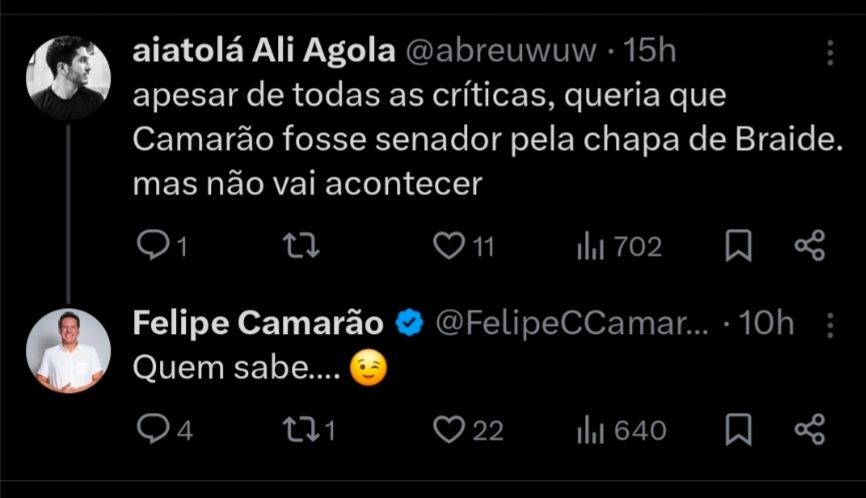Image resolution: width=866 pixels, height=498 pixels.
Task: Repost aiatolá Ali Agola's tweet
Action: 298,246
